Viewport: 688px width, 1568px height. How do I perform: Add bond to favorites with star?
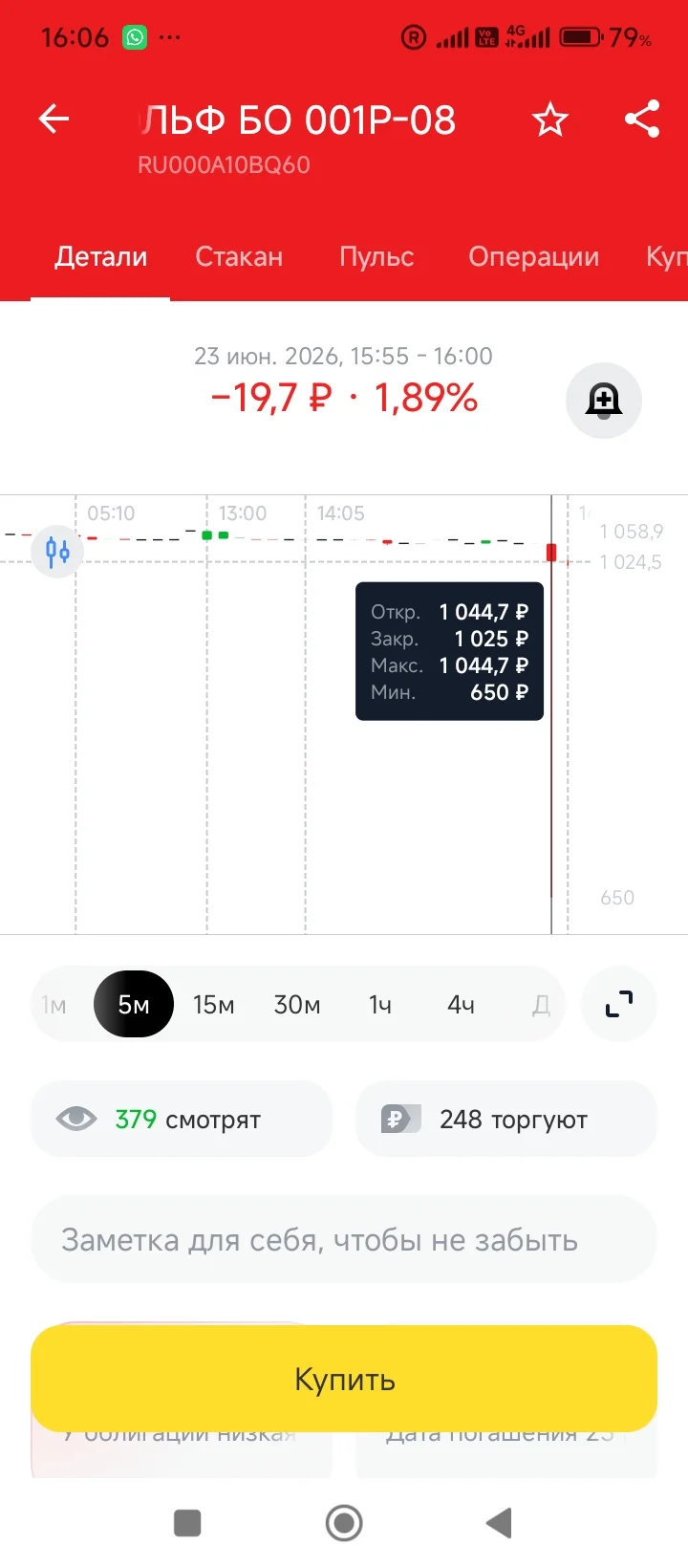pyautogui.click(x=550, y=120)
